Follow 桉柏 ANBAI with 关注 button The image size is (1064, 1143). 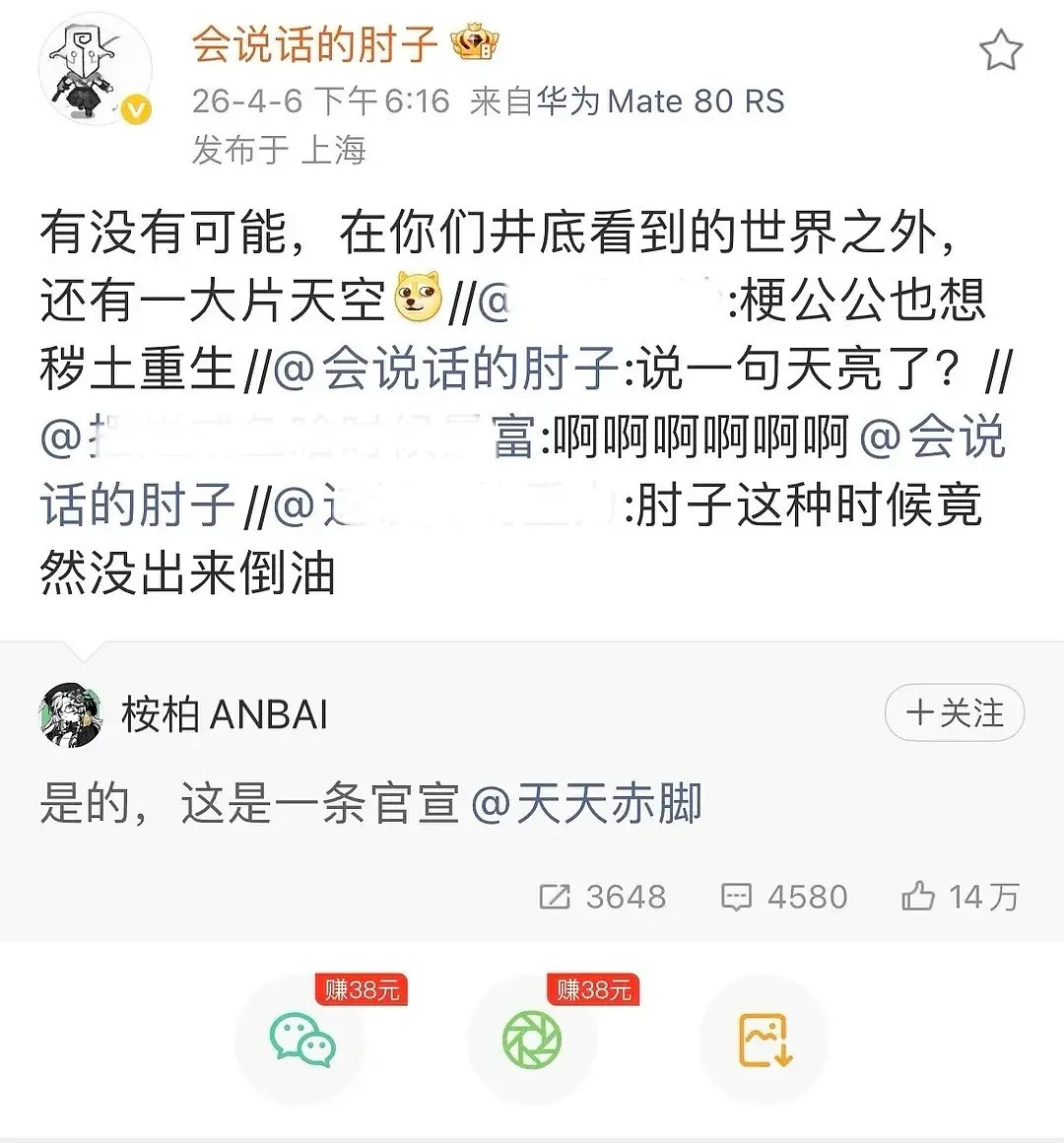[x=954, y=713]
